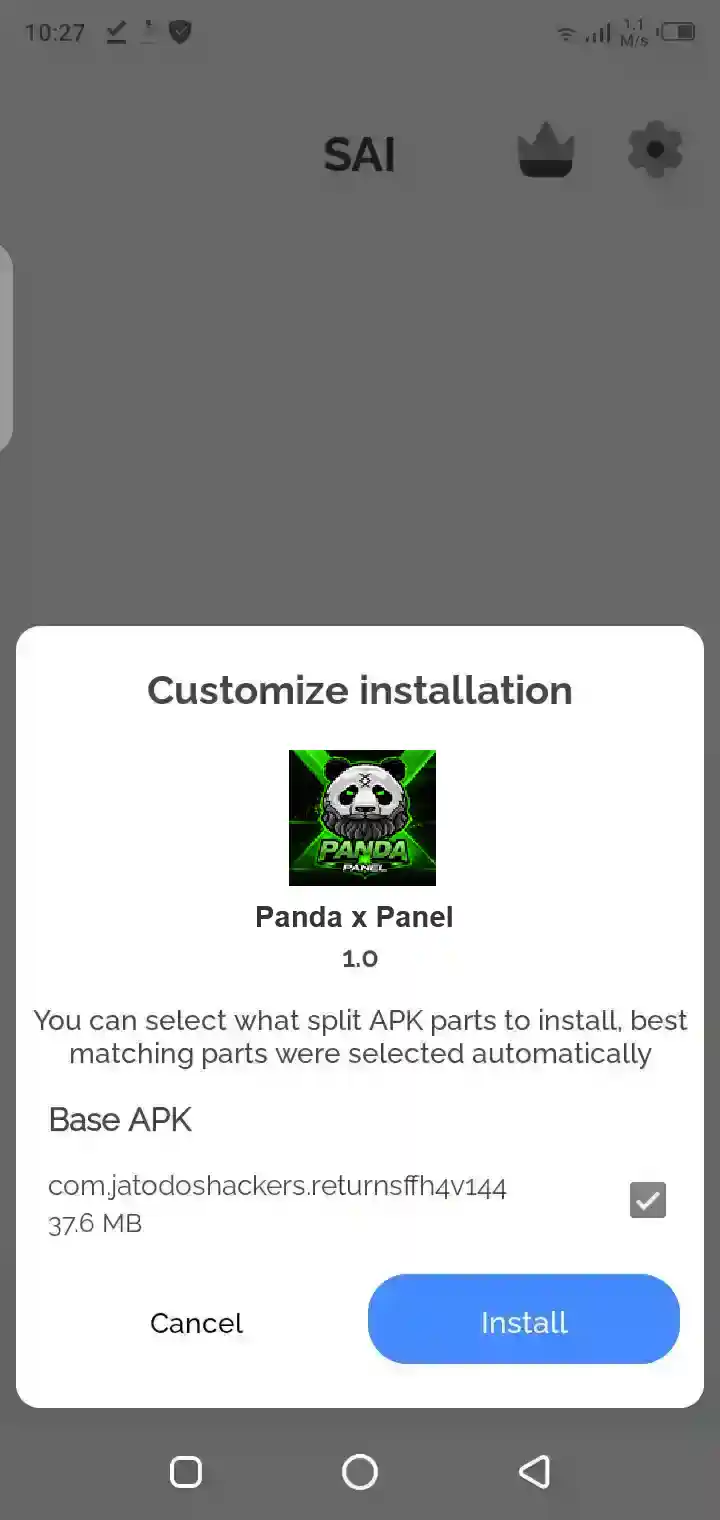Image resolution: width=720 pixels, height=1520 pixels.
Task: Tap the shield icon in status bar
Action: 179,32
